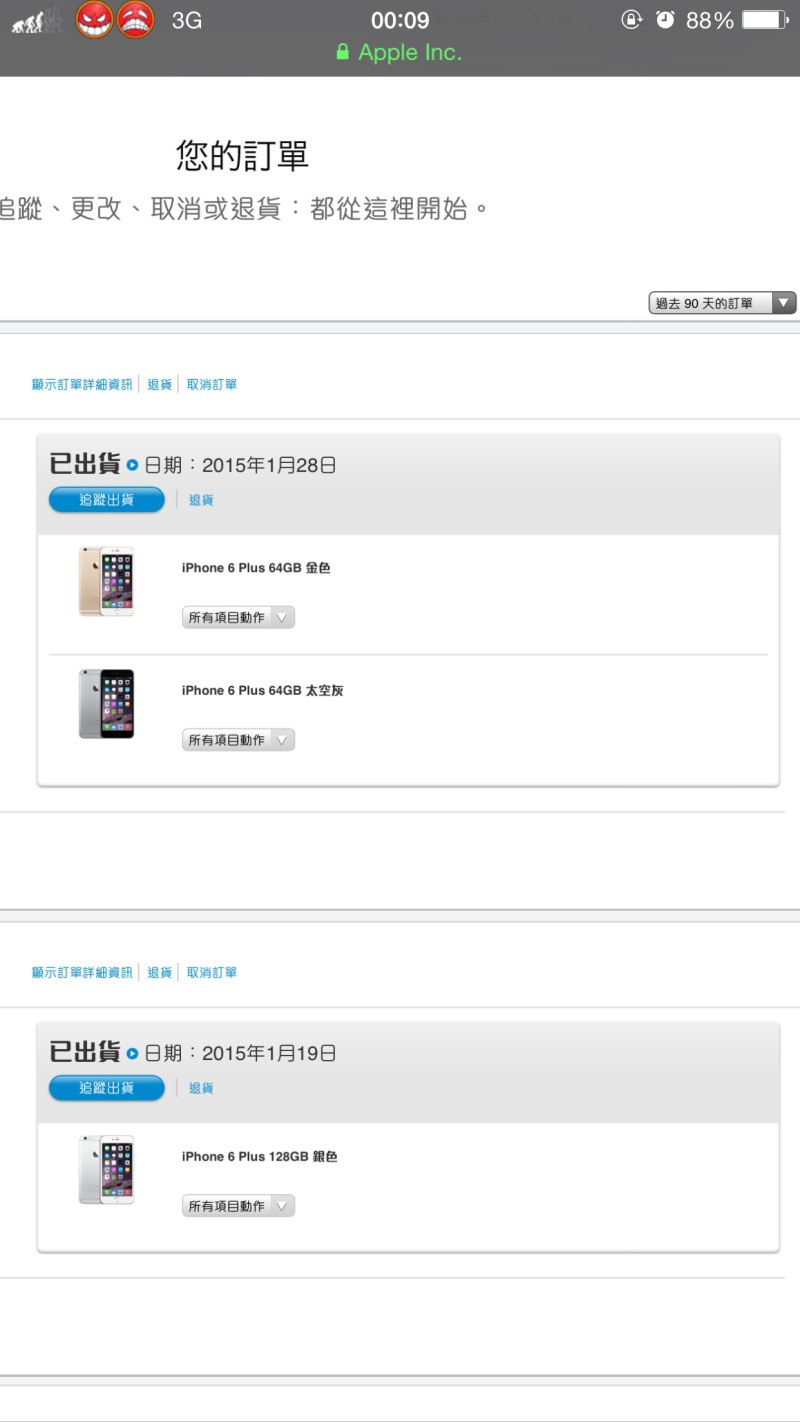Open the 過去 90 天的訂單 dropdown
The height and width of the screenshot is (1422, 800).
click(722, 303)
